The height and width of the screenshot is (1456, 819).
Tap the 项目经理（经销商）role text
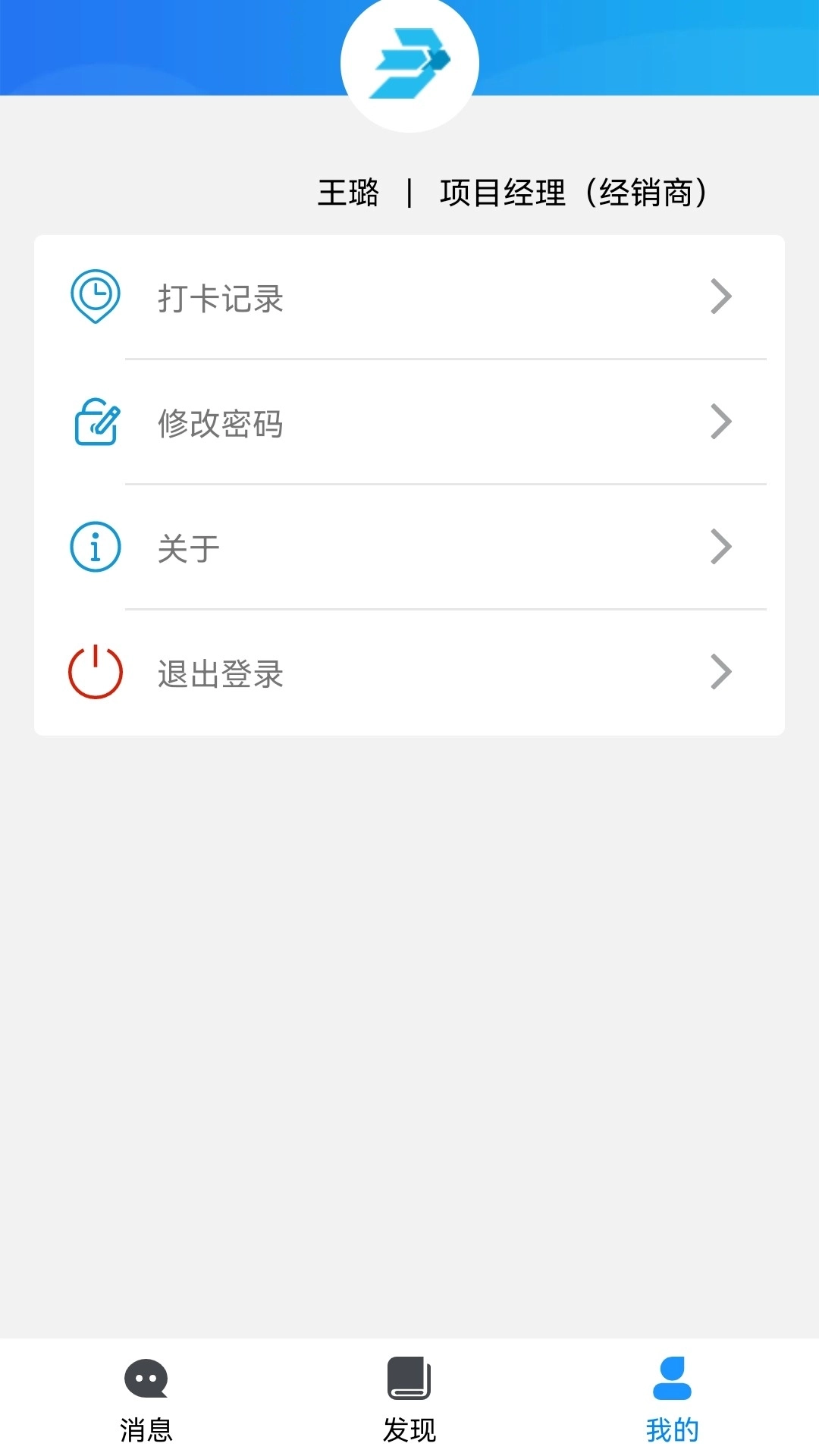pyautogui.click(x=574, y=192)
